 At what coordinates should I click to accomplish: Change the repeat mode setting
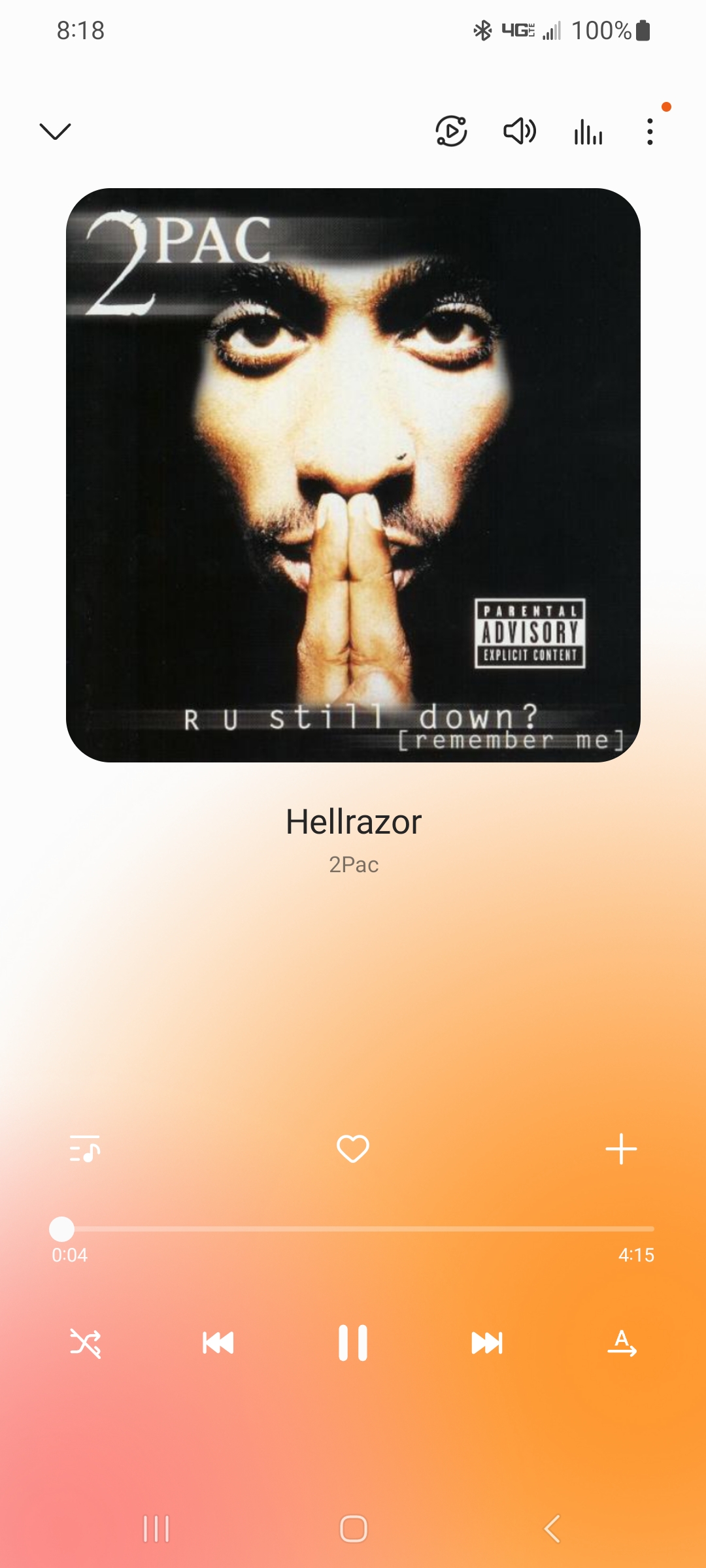[622, 1343]
